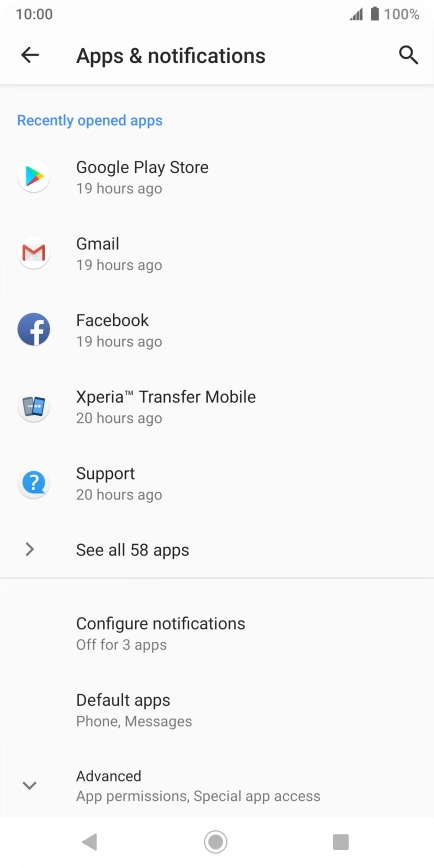The image size is (434, 868).
Task: Open Xperia Transfer Mobile app info
Action: tap(217, 406)
